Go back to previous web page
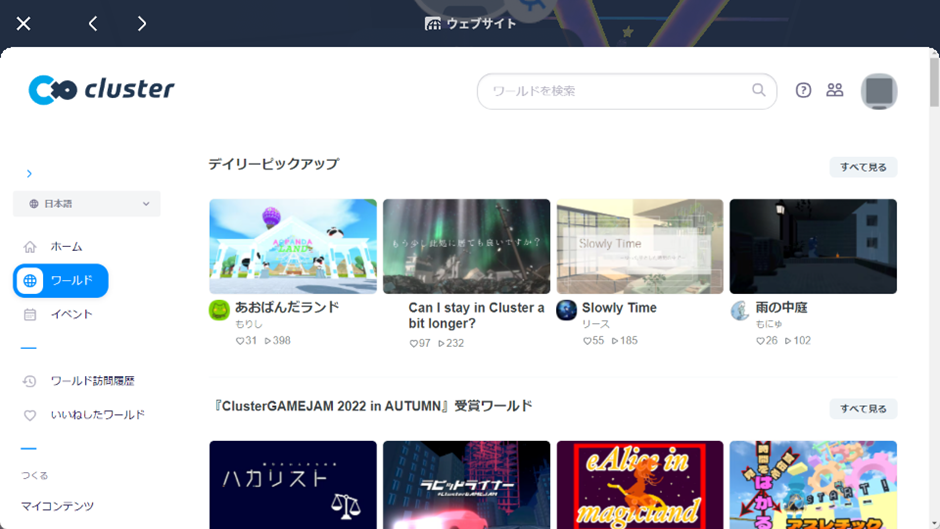Image resolution: width=940 pixels, height=529 pixels. pyautogui.click(x=93, y=23)
